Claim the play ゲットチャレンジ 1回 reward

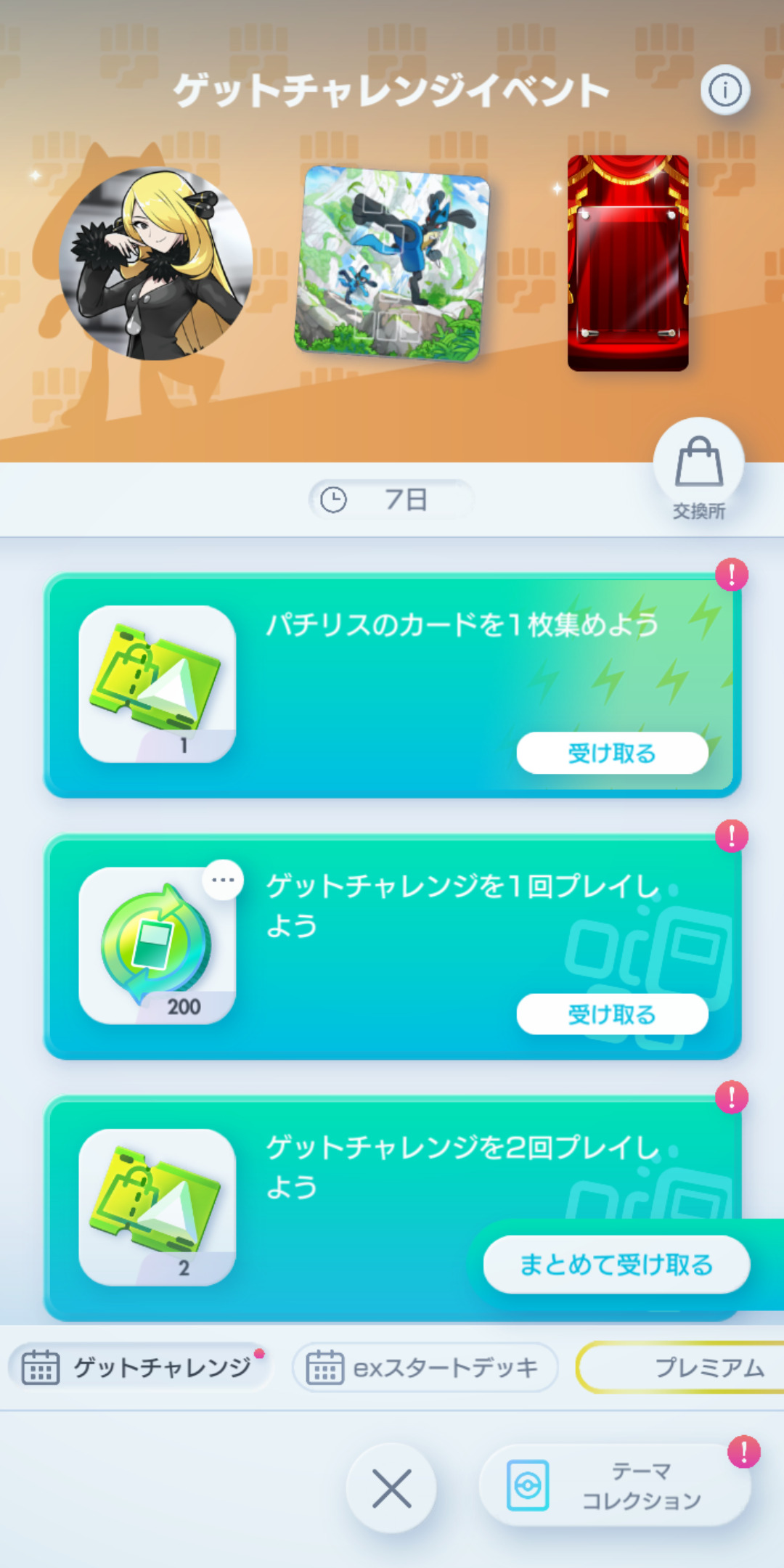[612, 1015]
